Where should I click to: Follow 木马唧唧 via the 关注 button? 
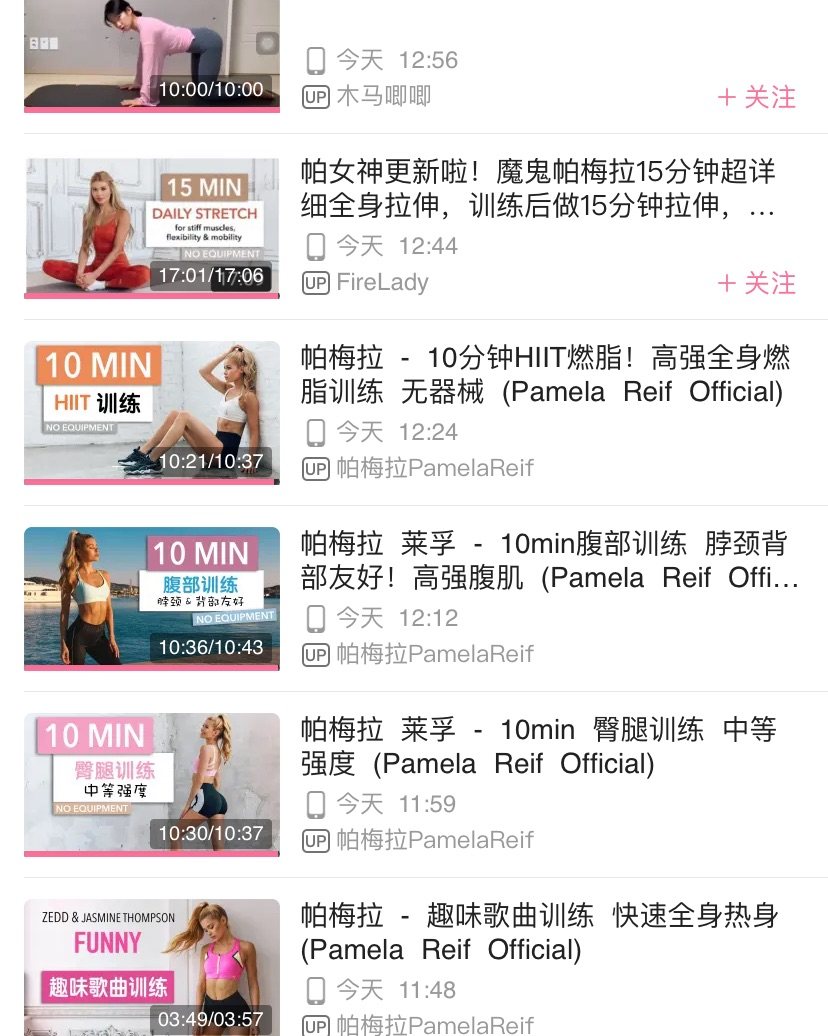click(x=757, y=98)
